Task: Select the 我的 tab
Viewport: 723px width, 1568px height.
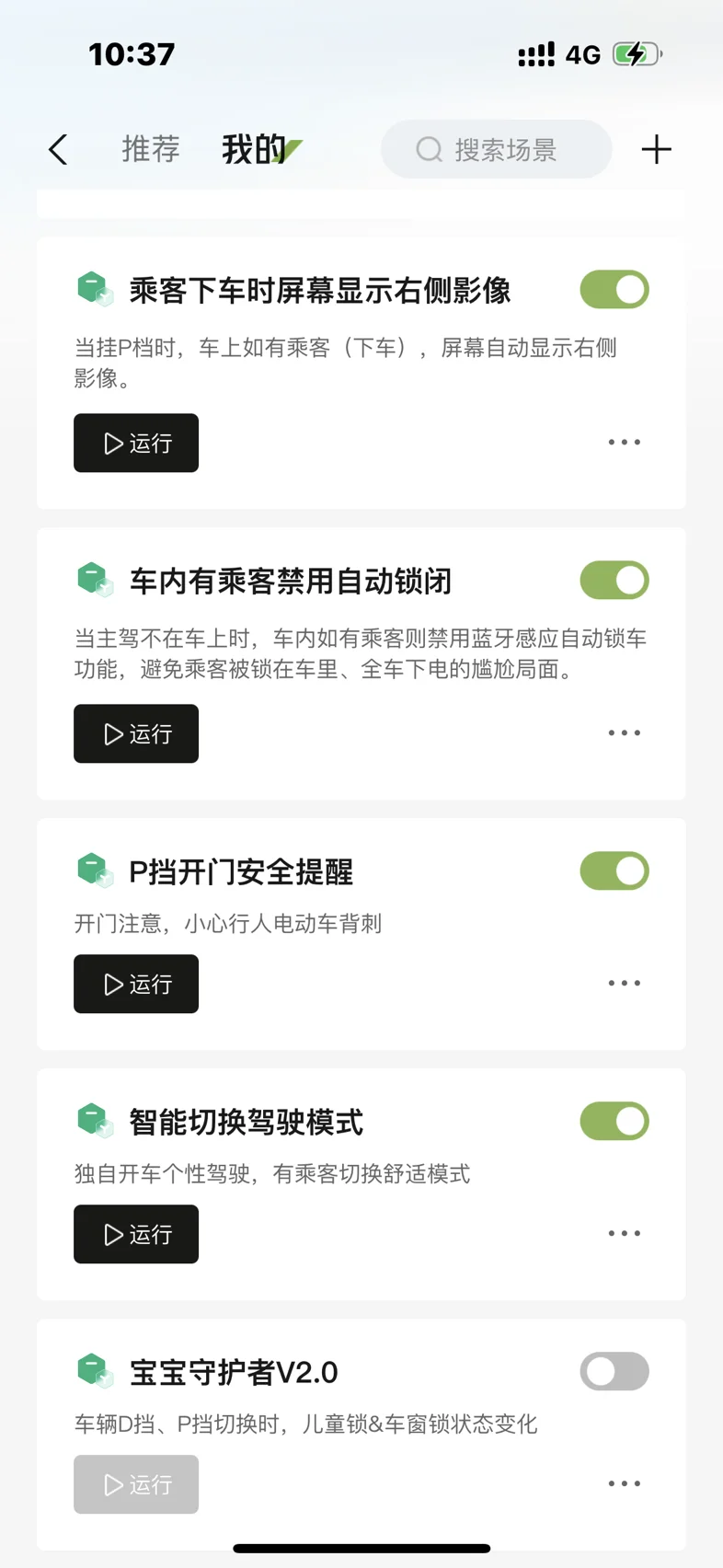Action: 254,149
